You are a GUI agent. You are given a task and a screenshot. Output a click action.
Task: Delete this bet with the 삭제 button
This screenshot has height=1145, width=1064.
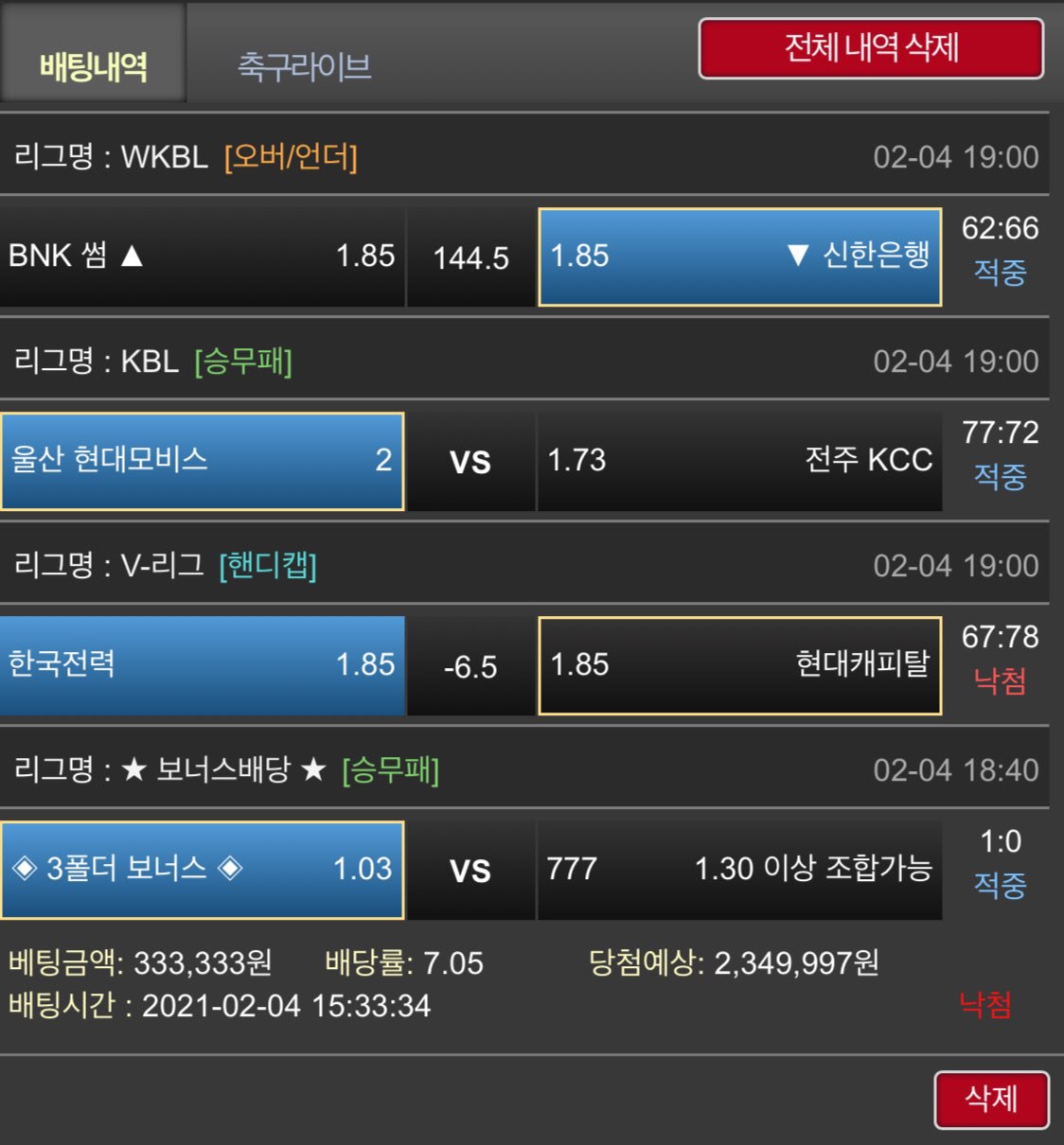991,1099
